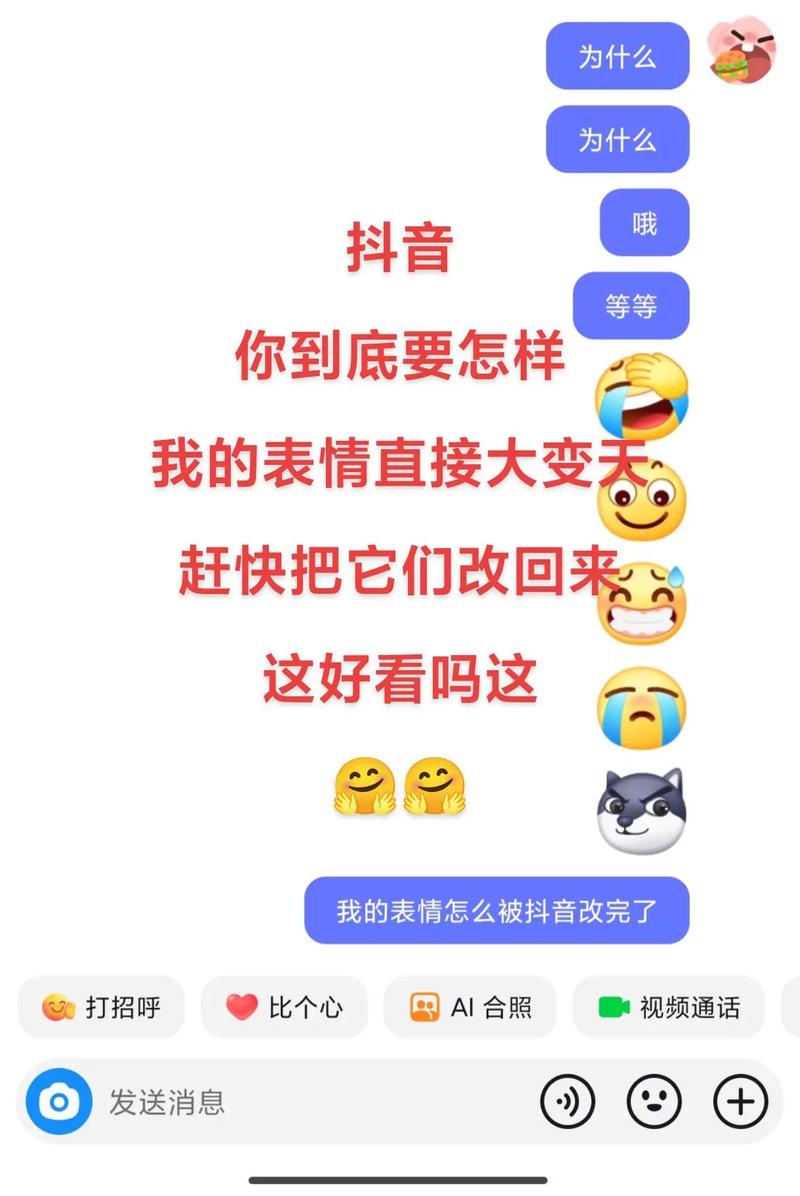Screen dimensions: 800x1196
Task: Open the camera from the message bar
Action: 59,1102
